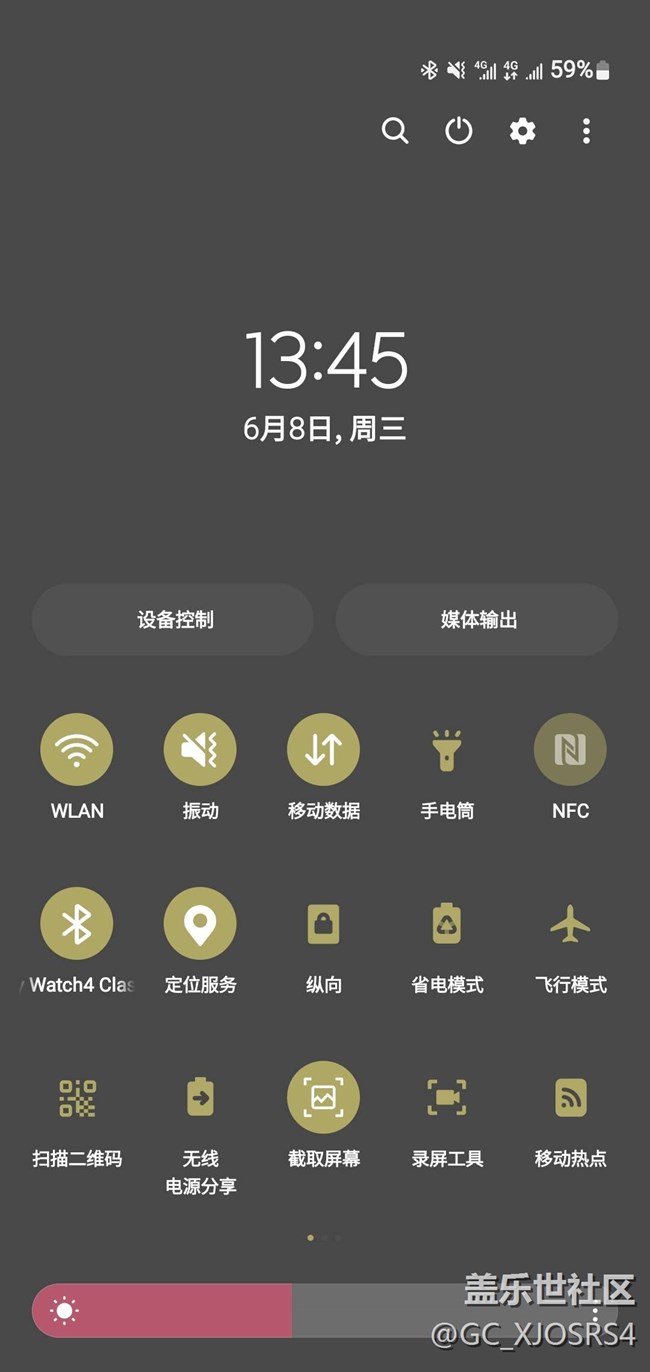Screen dimensions: 650x1372
Task: Open settings via the gear icon
Action: [x=522, y=131]
